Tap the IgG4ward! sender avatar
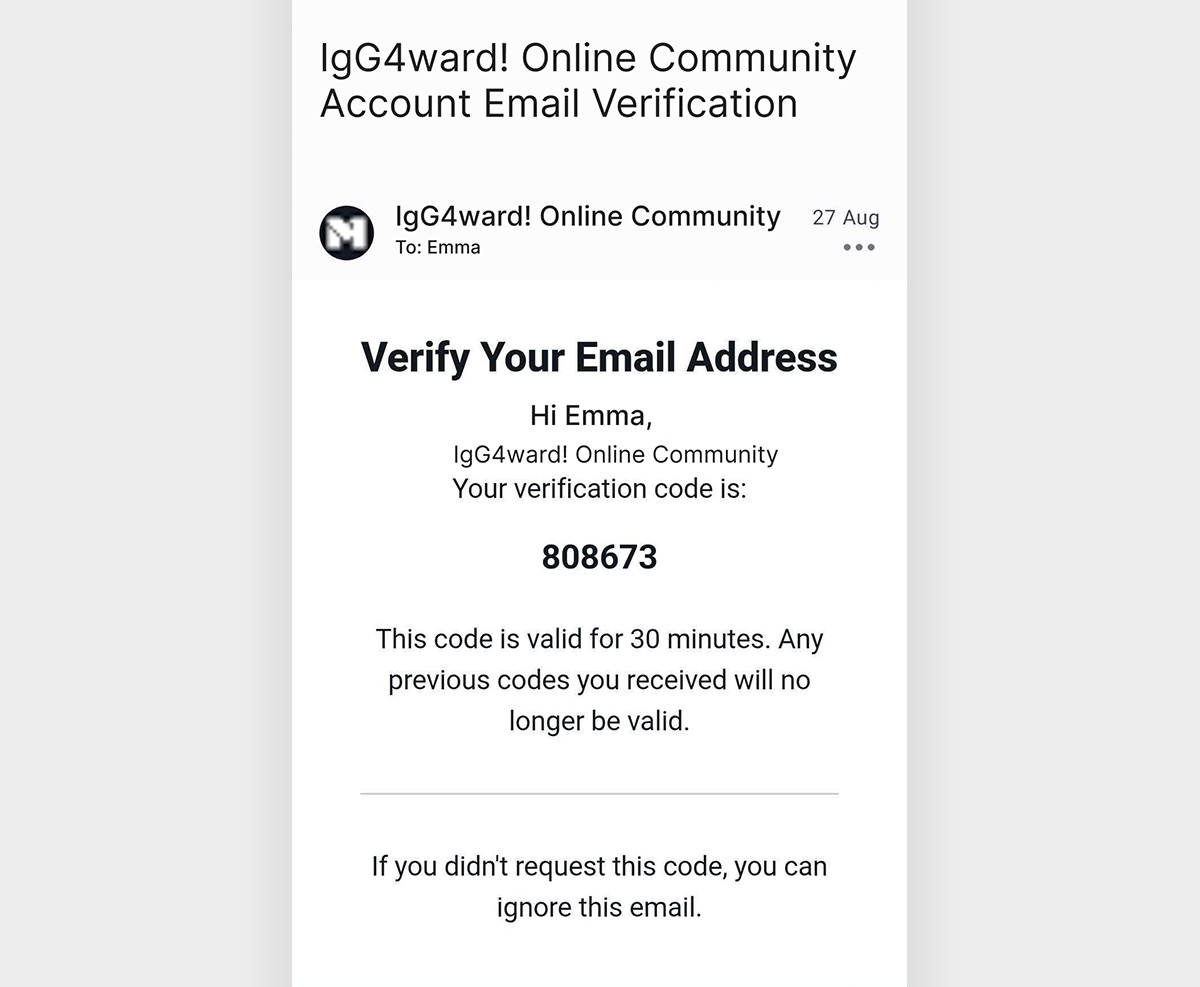The image size is (1200, 987). click(x=346, y=233)
